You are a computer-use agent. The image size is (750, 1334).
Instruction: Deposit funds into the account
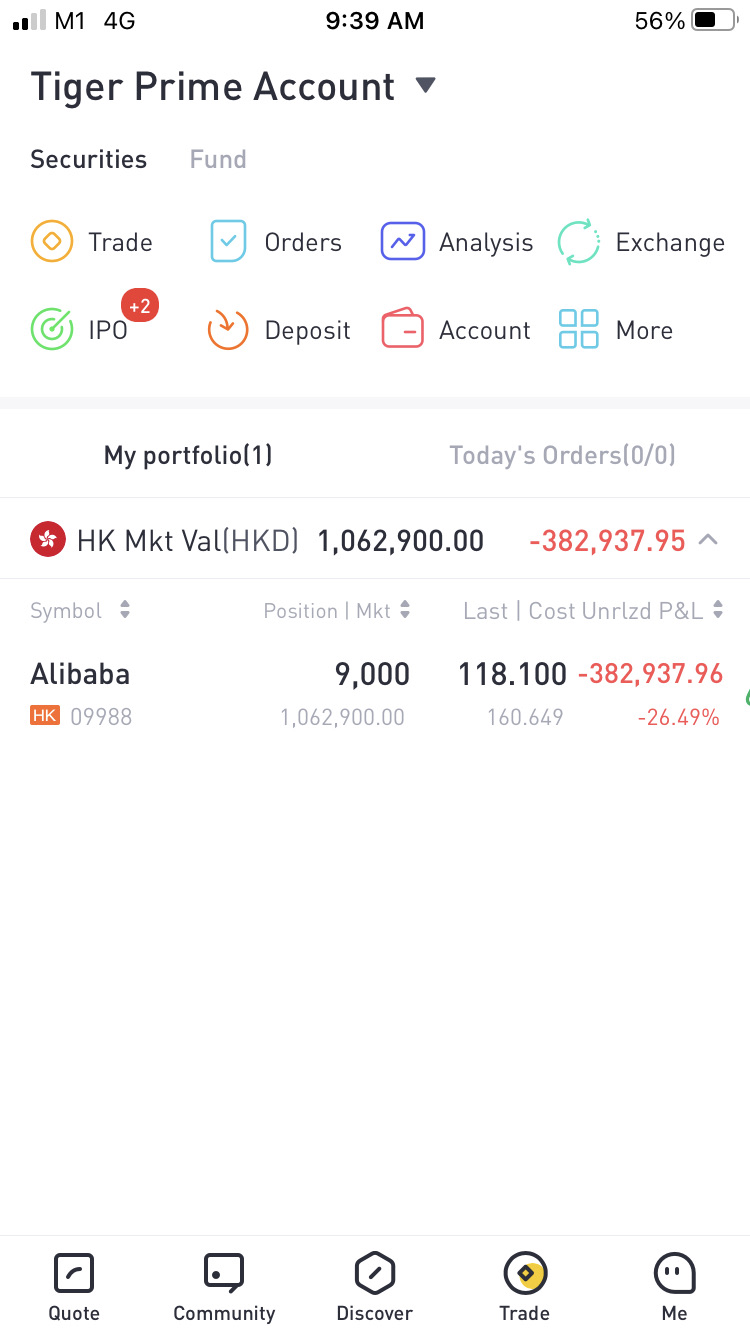tap(278, 330)
